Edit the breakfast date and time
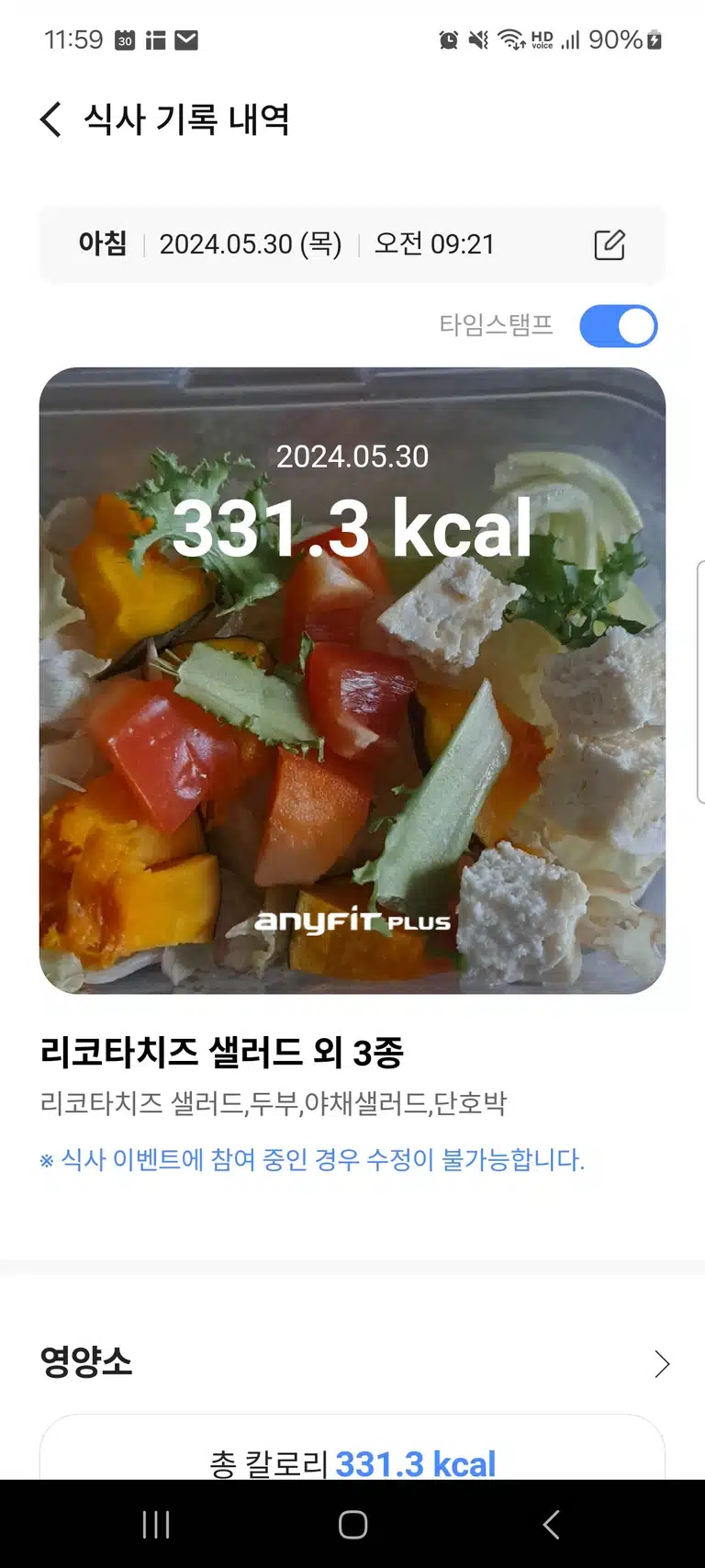705x1568 pixels. tap(610, 244)
